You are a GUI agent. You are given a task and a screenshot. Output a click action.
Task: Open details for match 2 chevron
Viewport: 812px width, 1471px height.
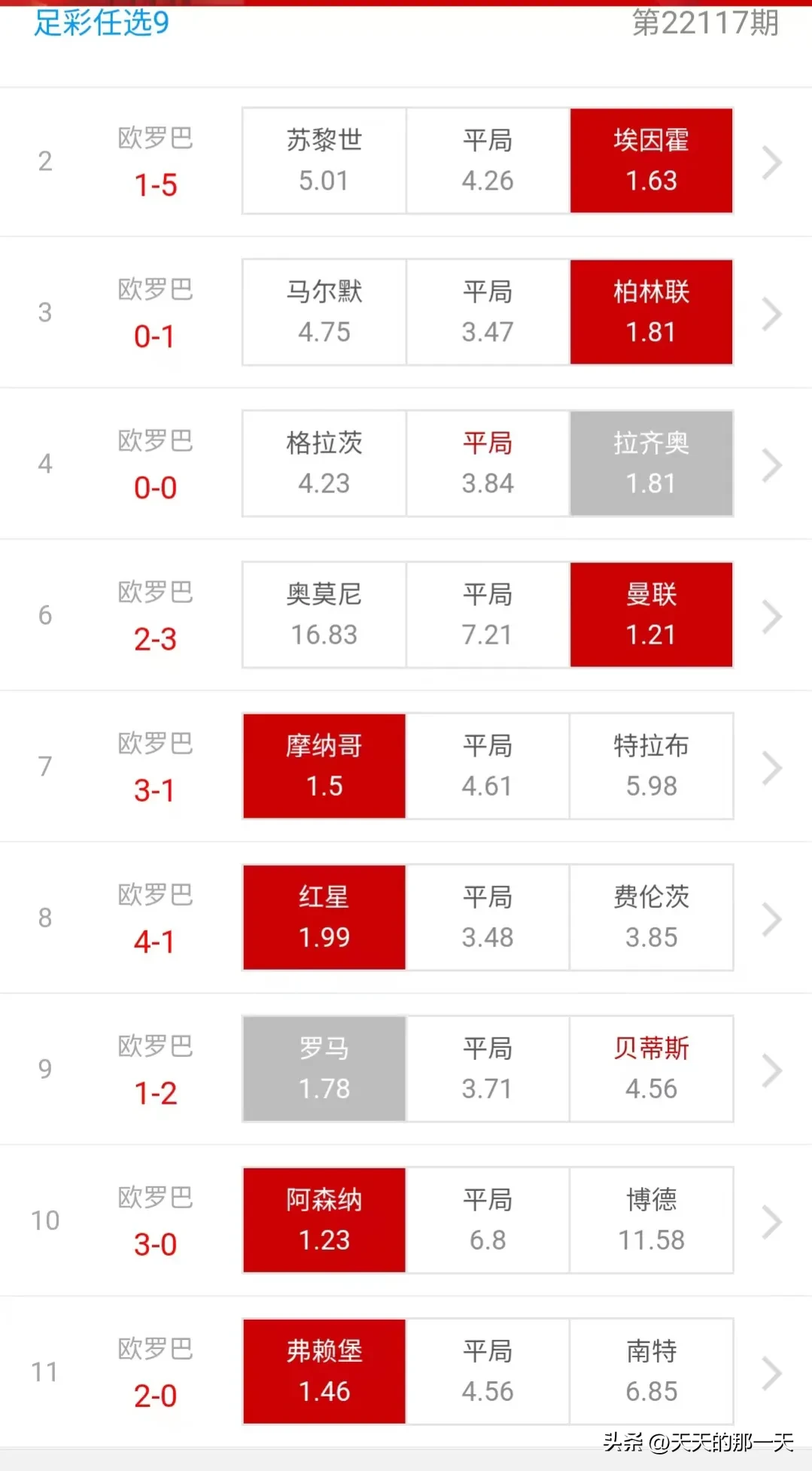point(771,163)
